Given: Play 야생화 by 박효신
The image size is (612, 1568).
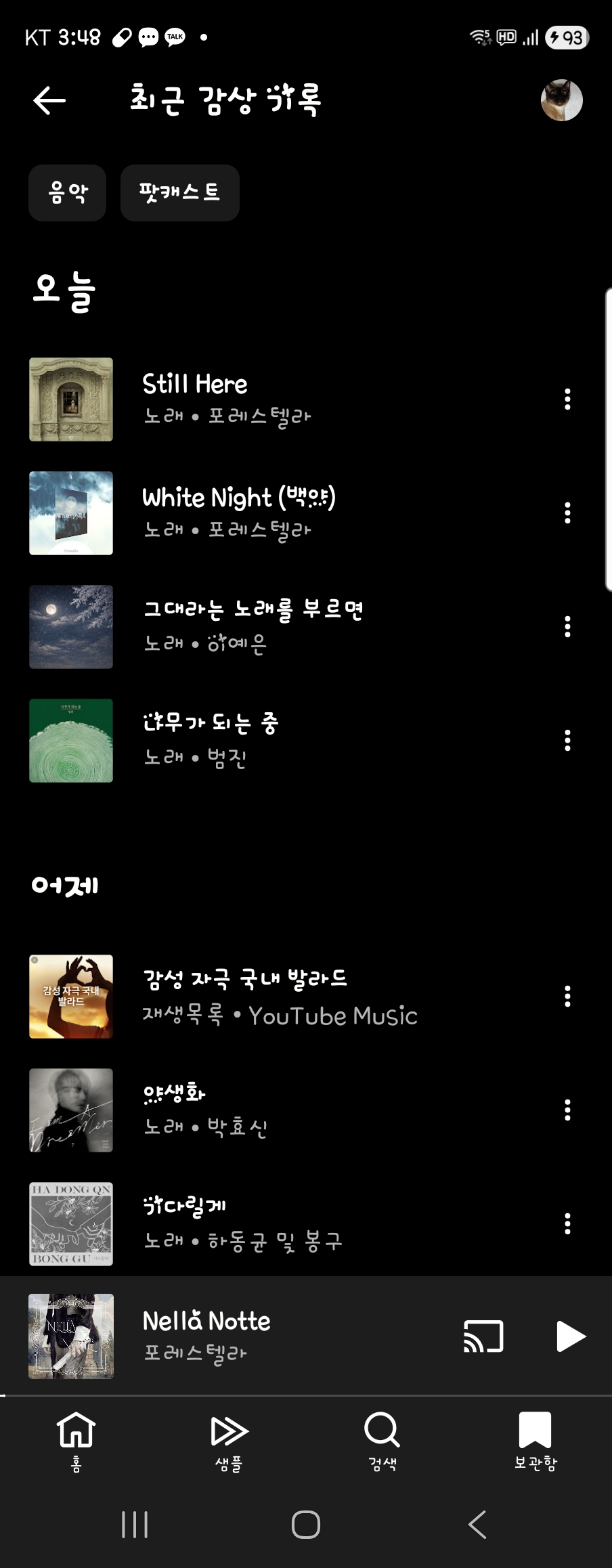Looking at the screenshot, I should click(284, 1110).
